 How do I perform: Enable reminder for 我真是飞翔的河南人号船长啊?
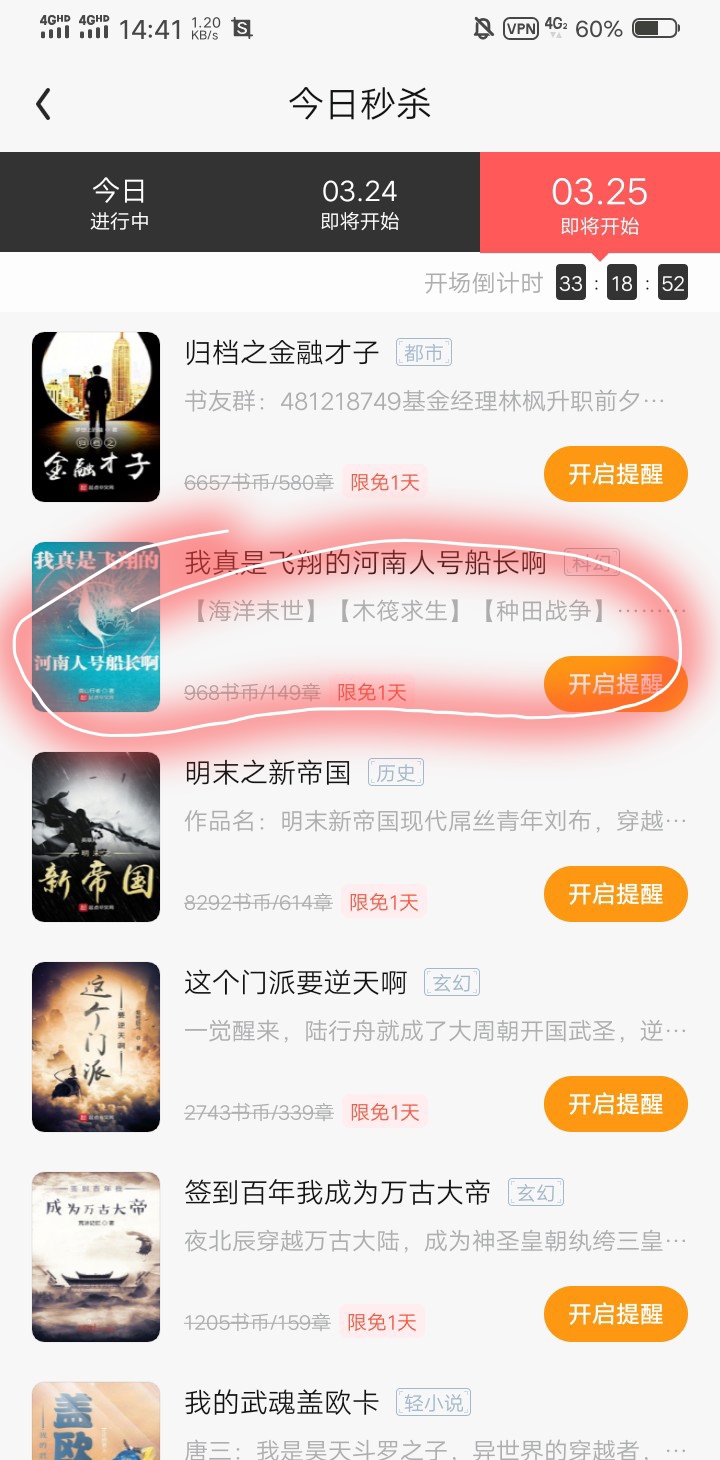[615, 684]
